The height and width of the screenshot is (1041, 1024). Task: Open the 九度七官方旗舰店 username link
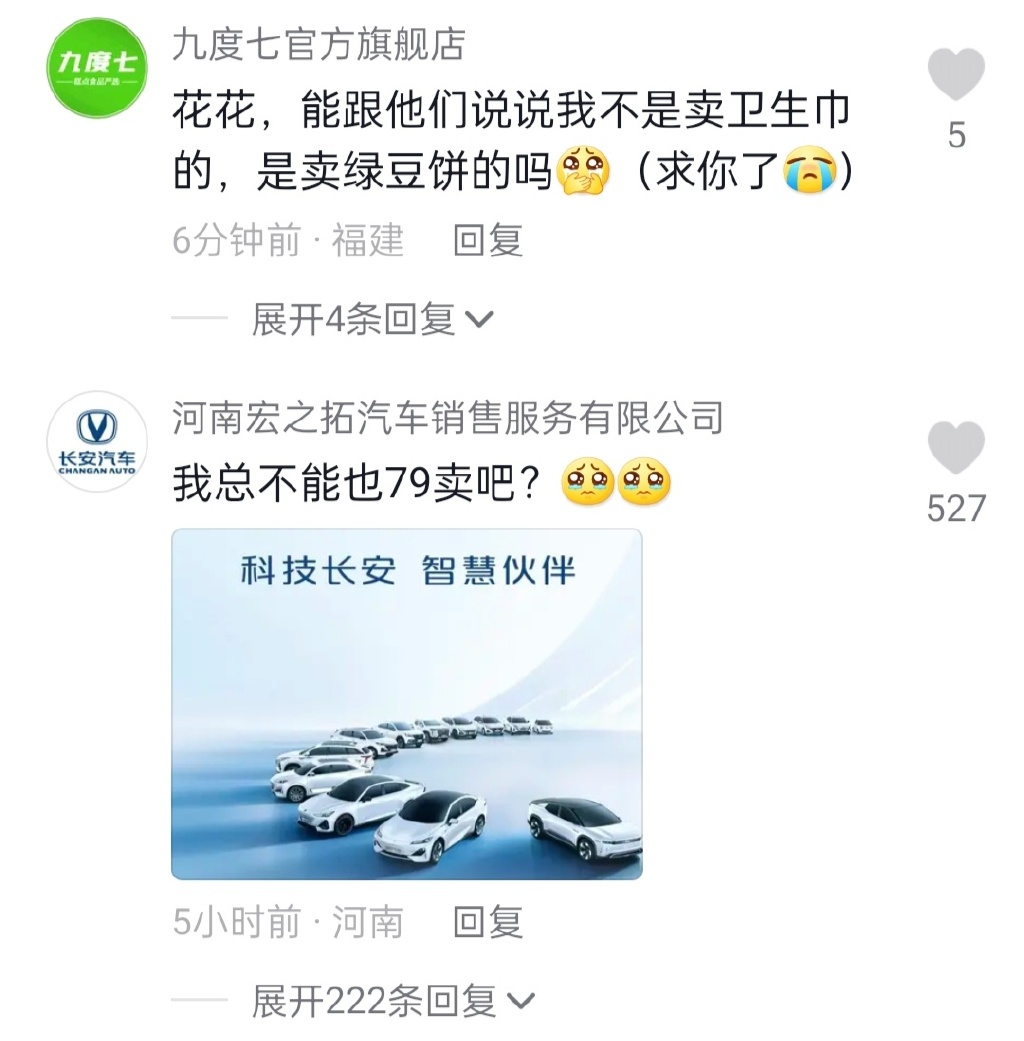[x=322, y=44]
